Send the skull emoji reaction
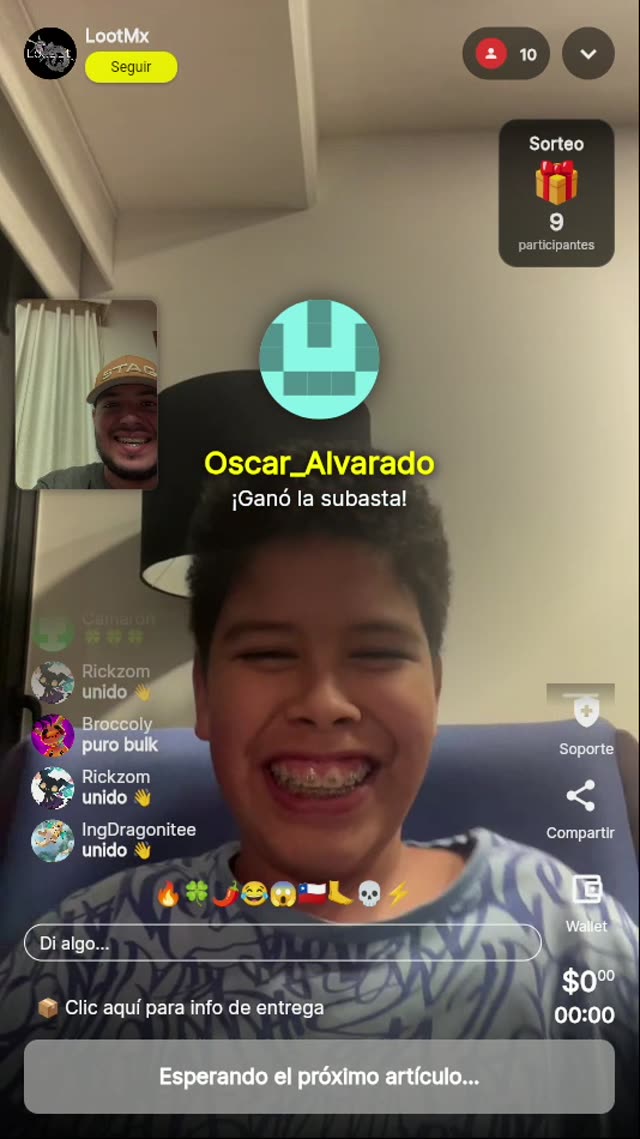This screenshot has height=1139, width=640. pos(369,894)
